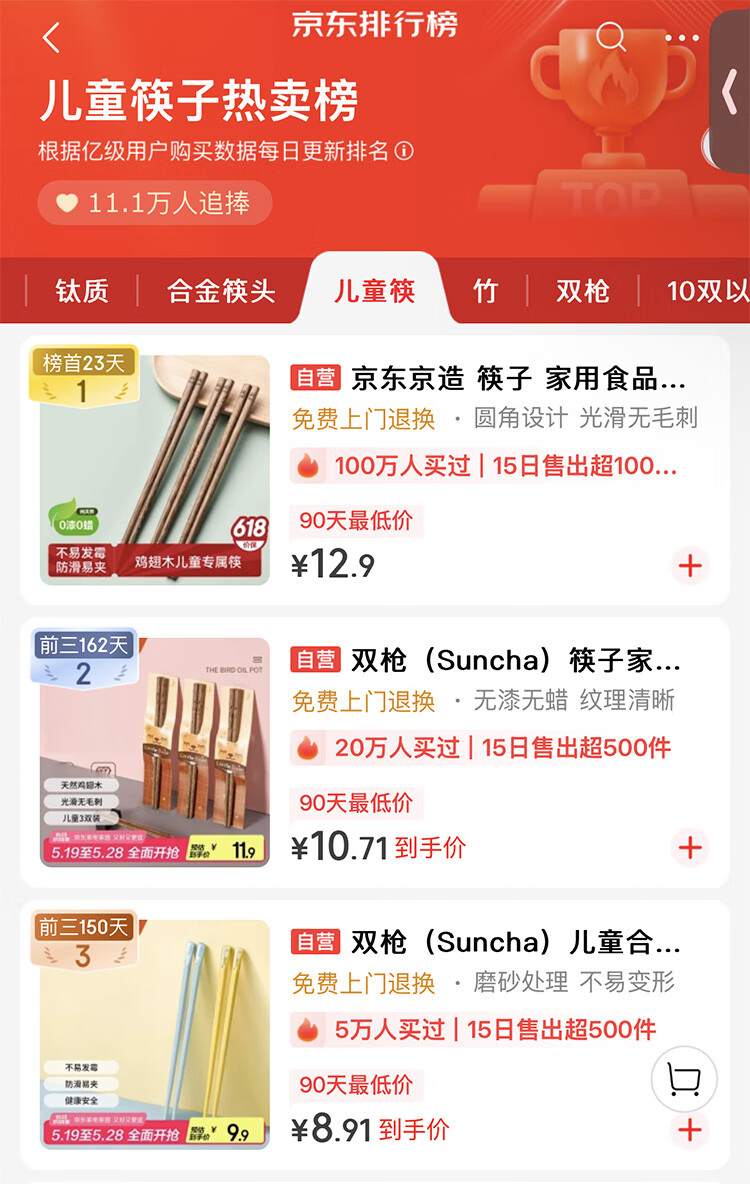Follow the ranking via 11.1万人追捧 button
The height and width of the screenshot is (1184, 750).
coord(155,203)
